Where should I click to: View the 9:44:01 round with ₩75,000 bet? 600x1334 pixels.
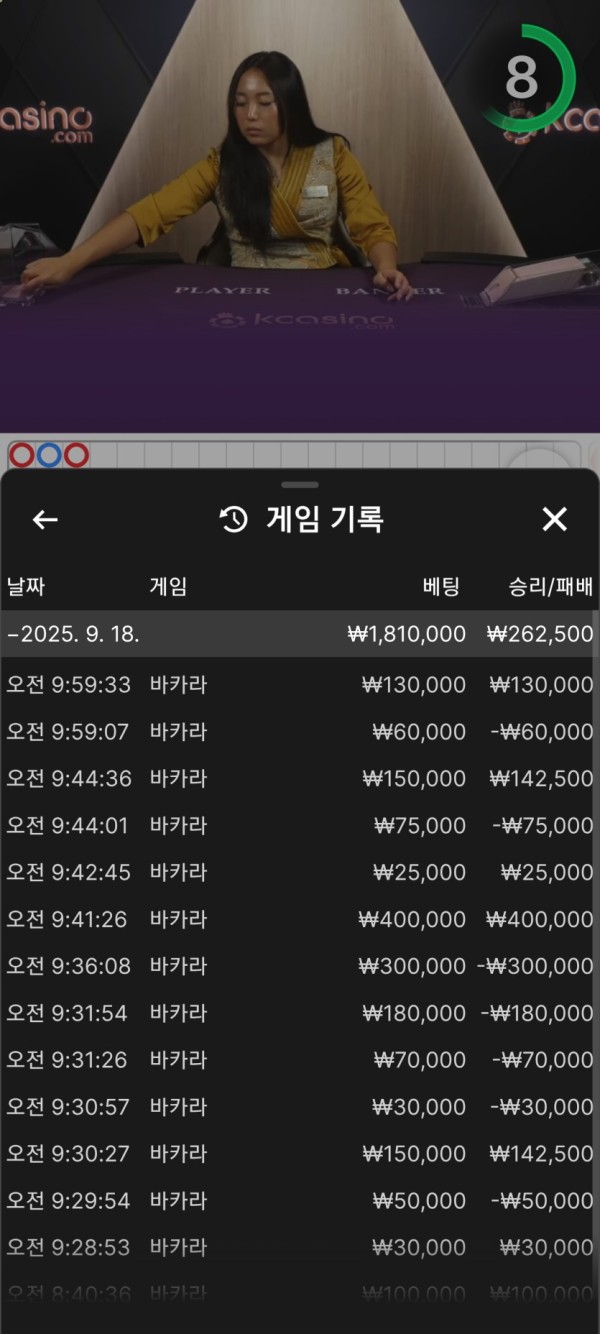(300, 825)
